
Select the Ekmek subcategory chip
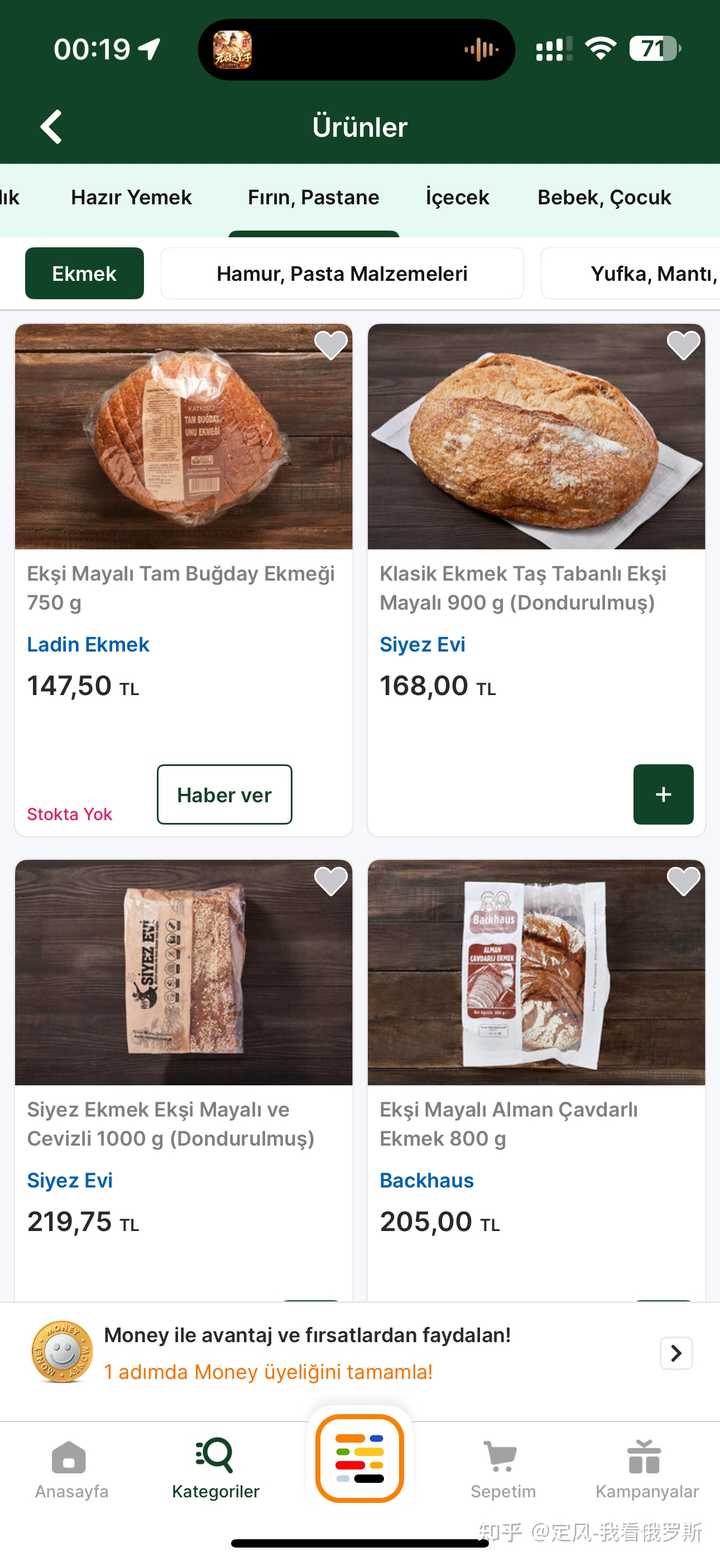coord(84,274)
